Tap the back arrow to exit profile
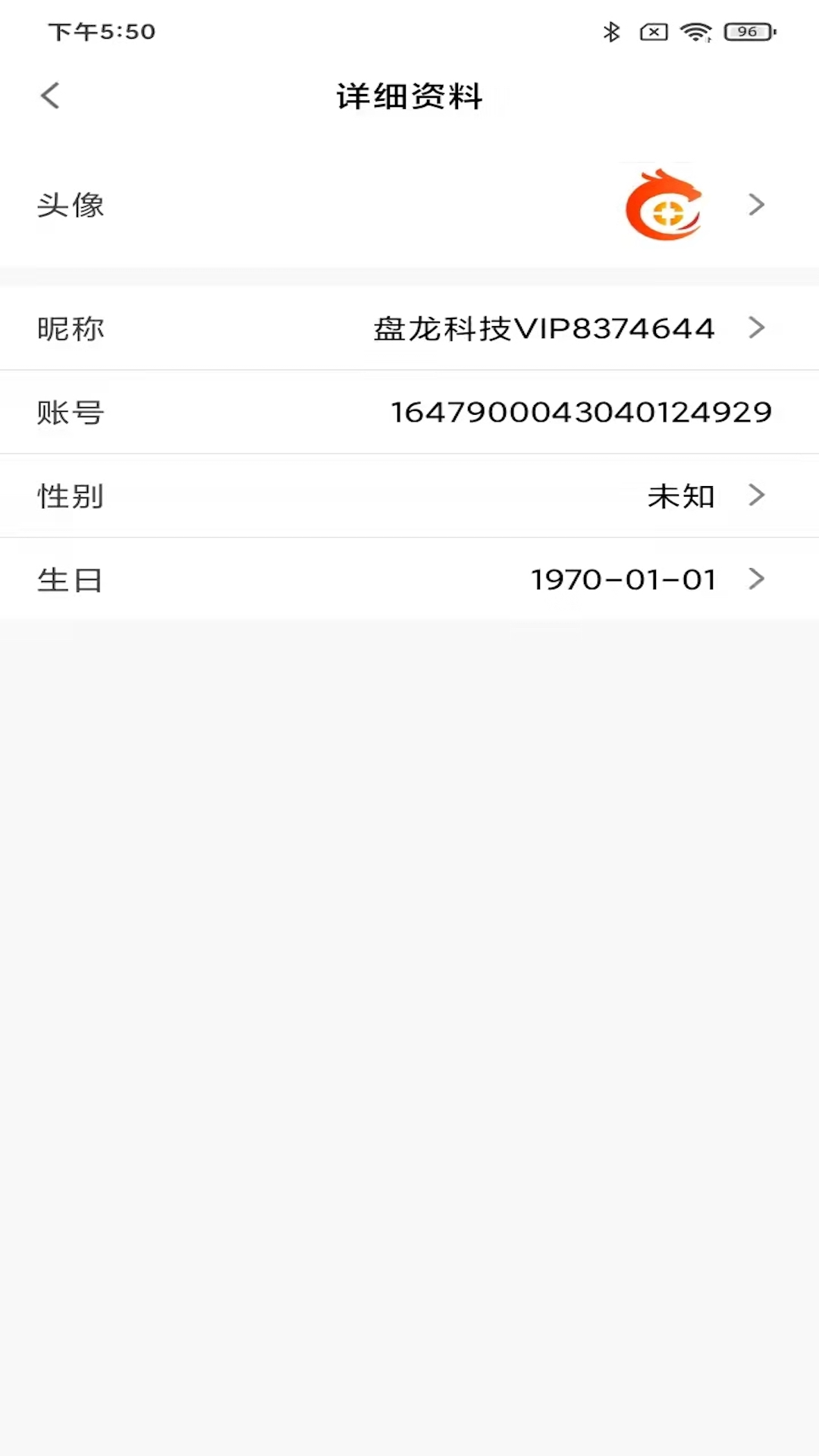 click(50, 96)
